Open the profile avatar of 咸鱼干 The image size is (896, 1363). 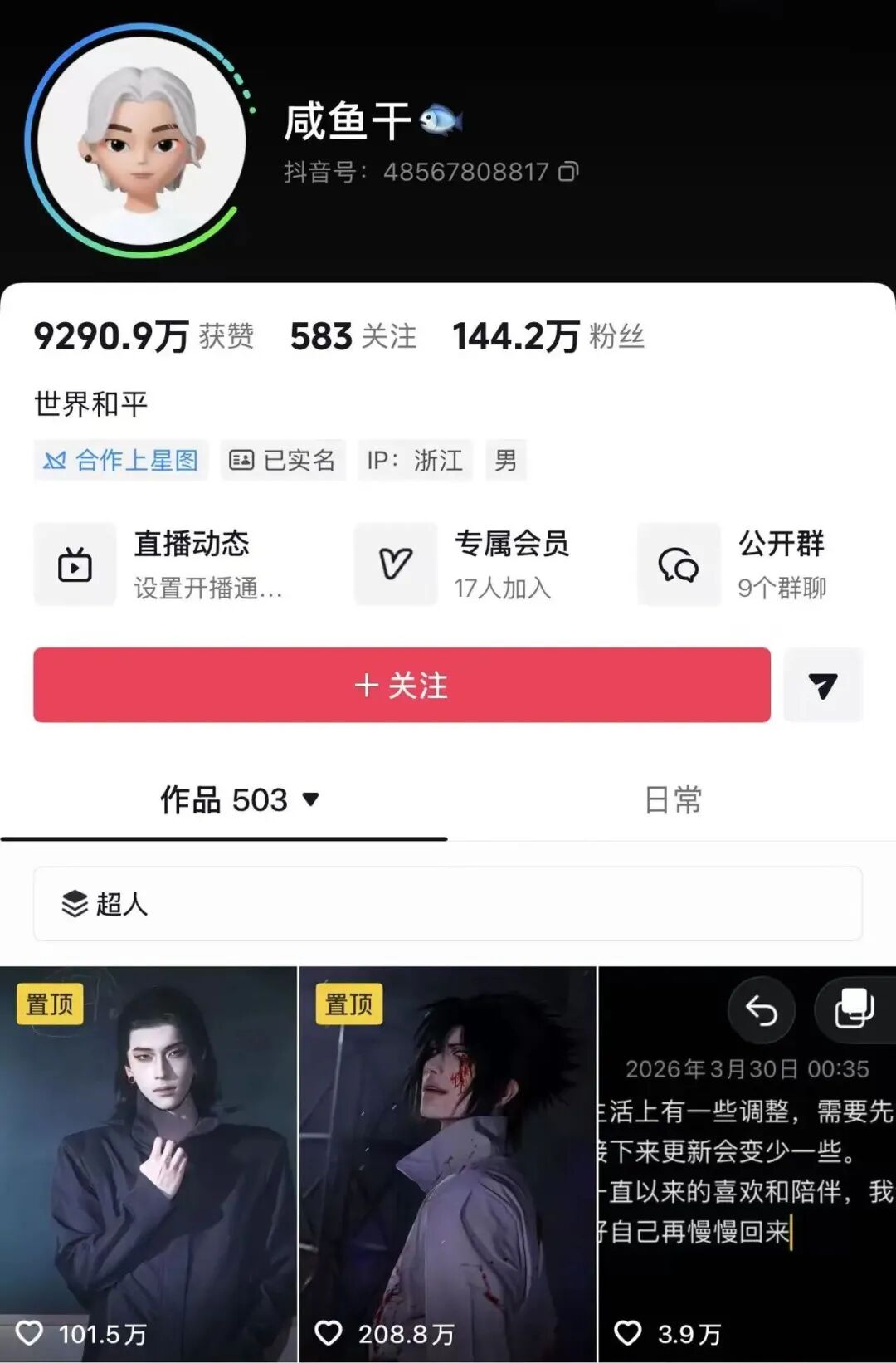(141, 141)
